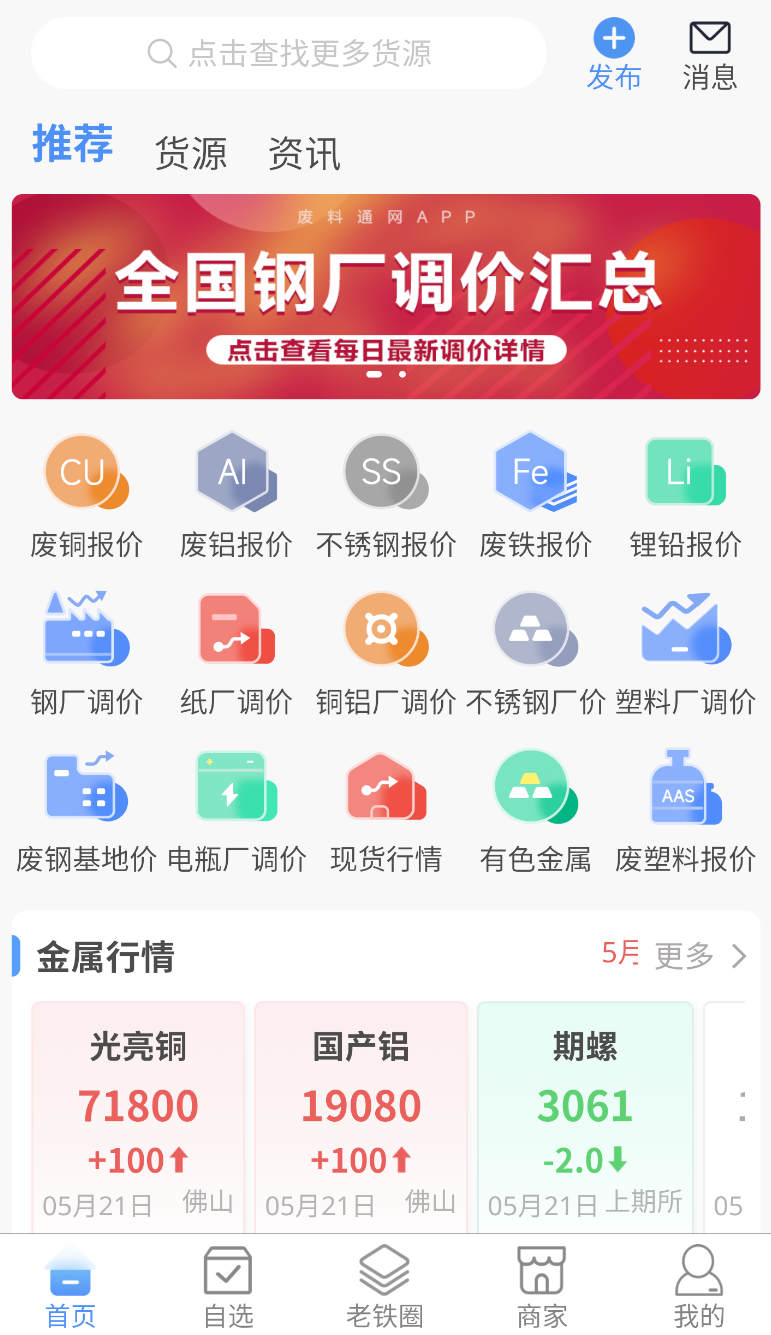Select the 锂铅报价 shortcut

pyautogui.click(x=686, y=497)
